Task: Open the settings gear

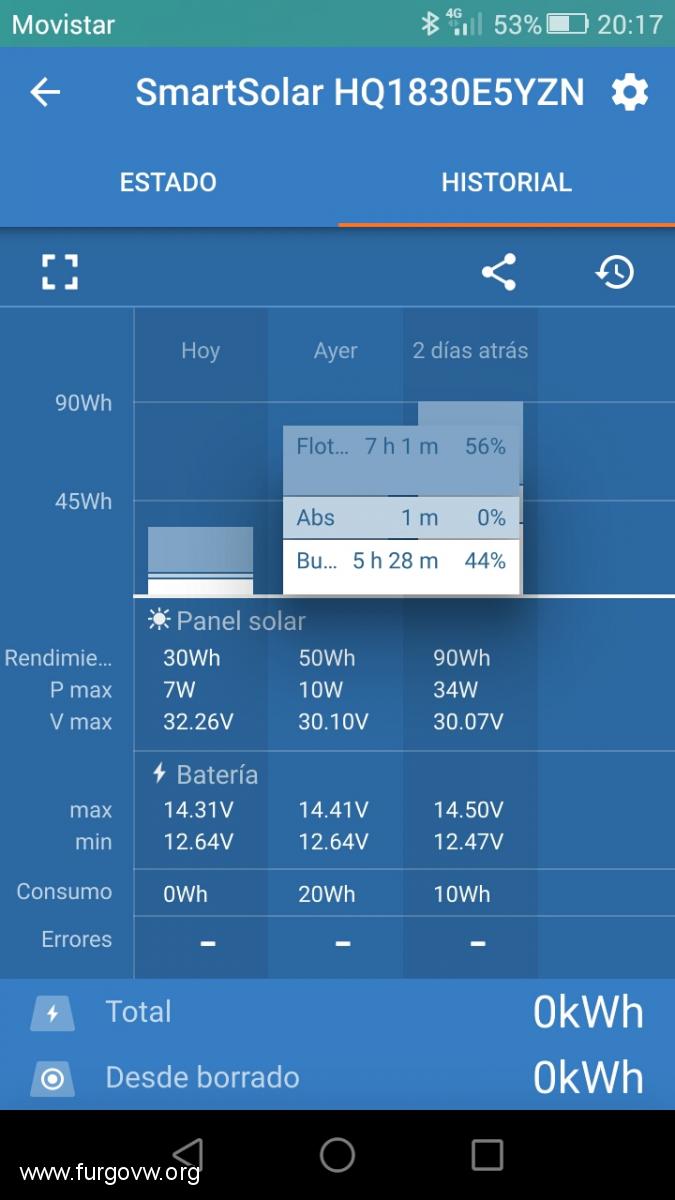Action: 630,93
